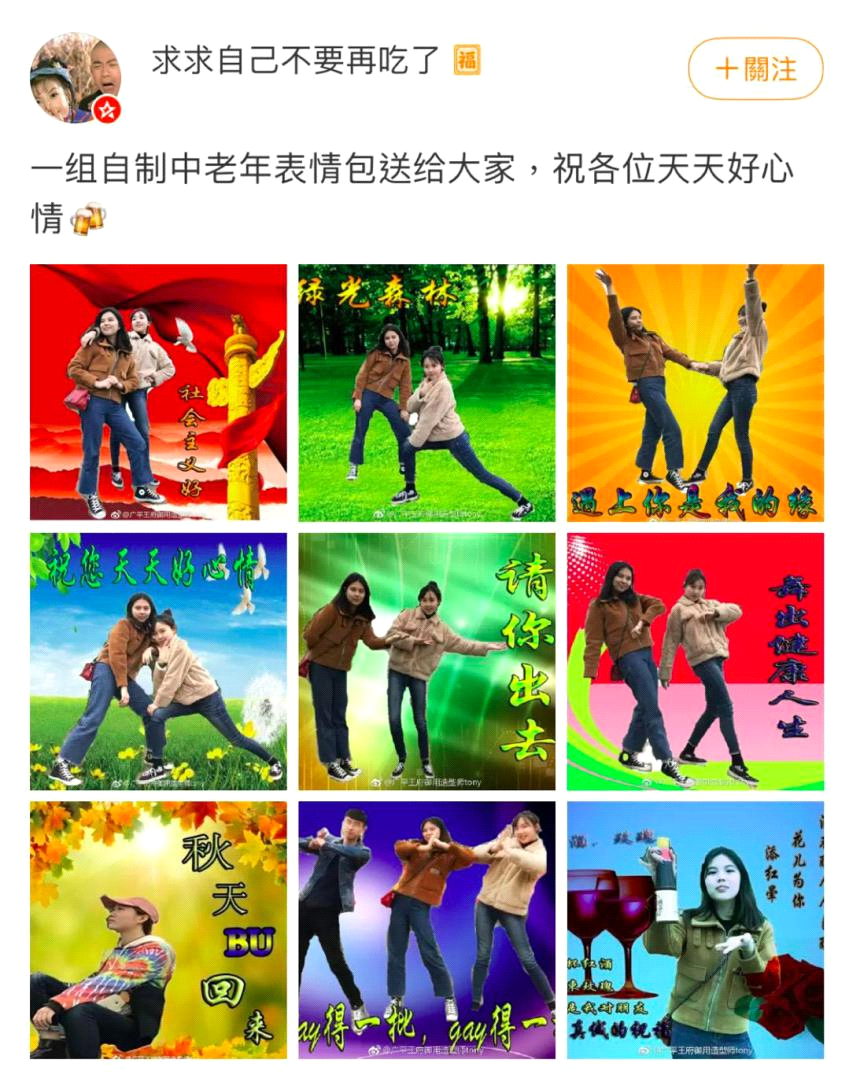View the 舞出健康人生 image
849x1078 pixels.
point(695,661)
